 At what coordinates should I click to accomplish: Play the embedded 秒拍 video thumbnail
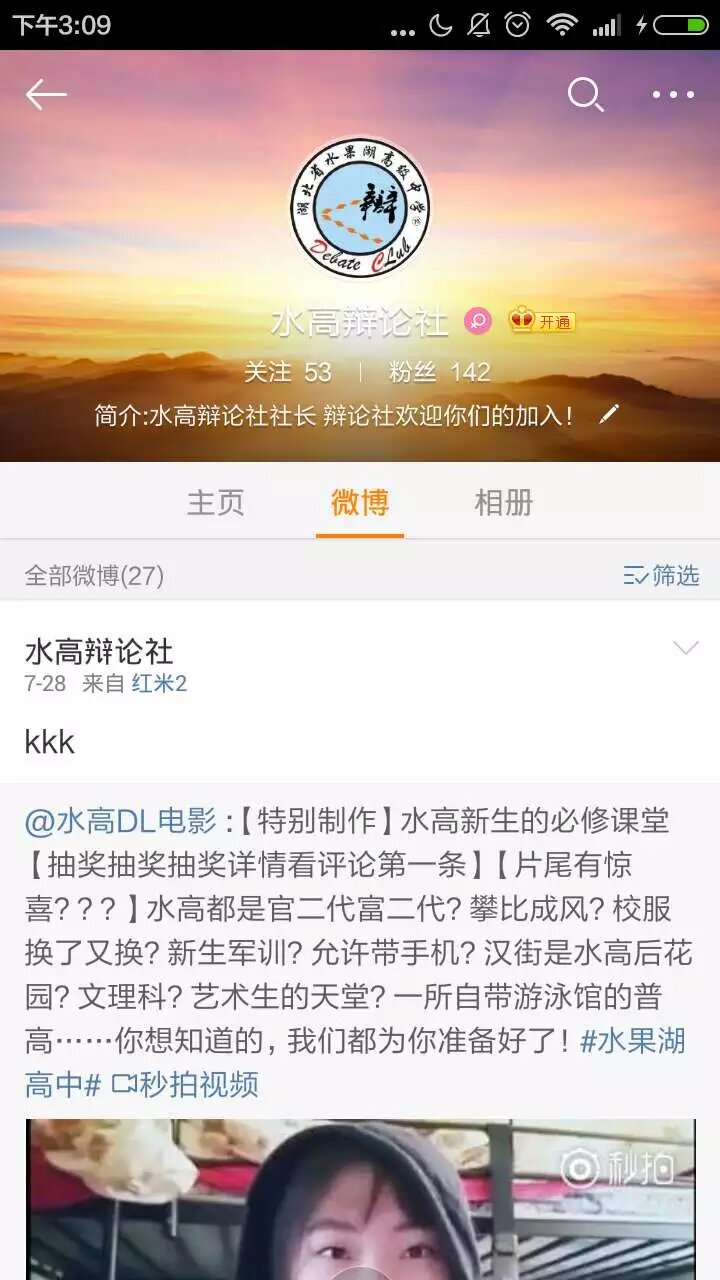click(360, 1200)
